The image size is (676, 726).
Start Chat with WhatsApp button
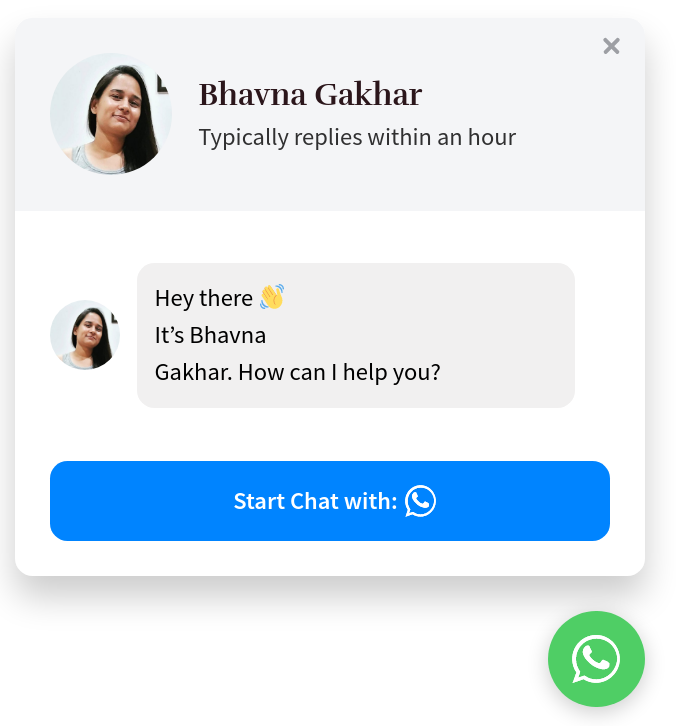click(x=330, y=501)
